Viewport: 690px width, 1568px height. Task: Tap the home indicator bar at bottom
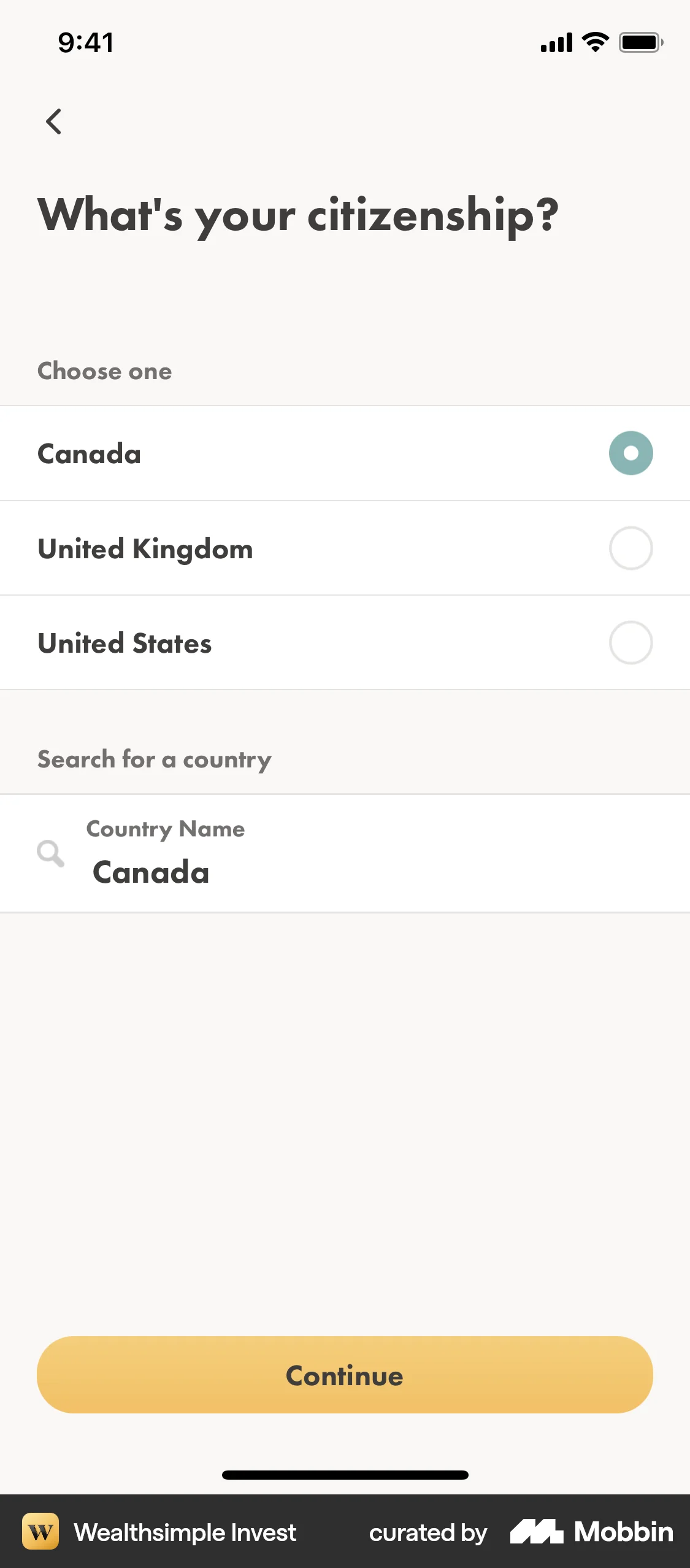pyautogui.click(x=345, y=1475)
